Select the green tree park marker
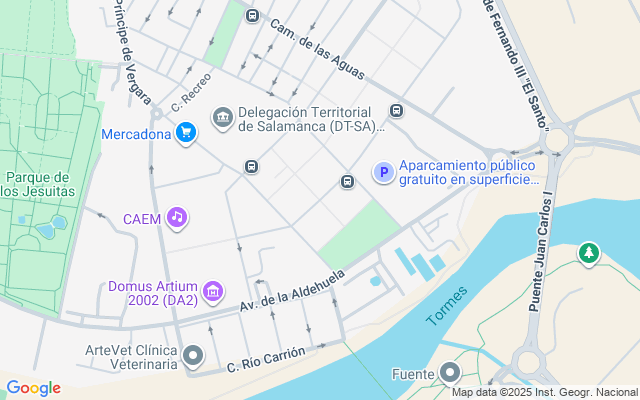This screenshot has height=400, width=640. point(590,254)
